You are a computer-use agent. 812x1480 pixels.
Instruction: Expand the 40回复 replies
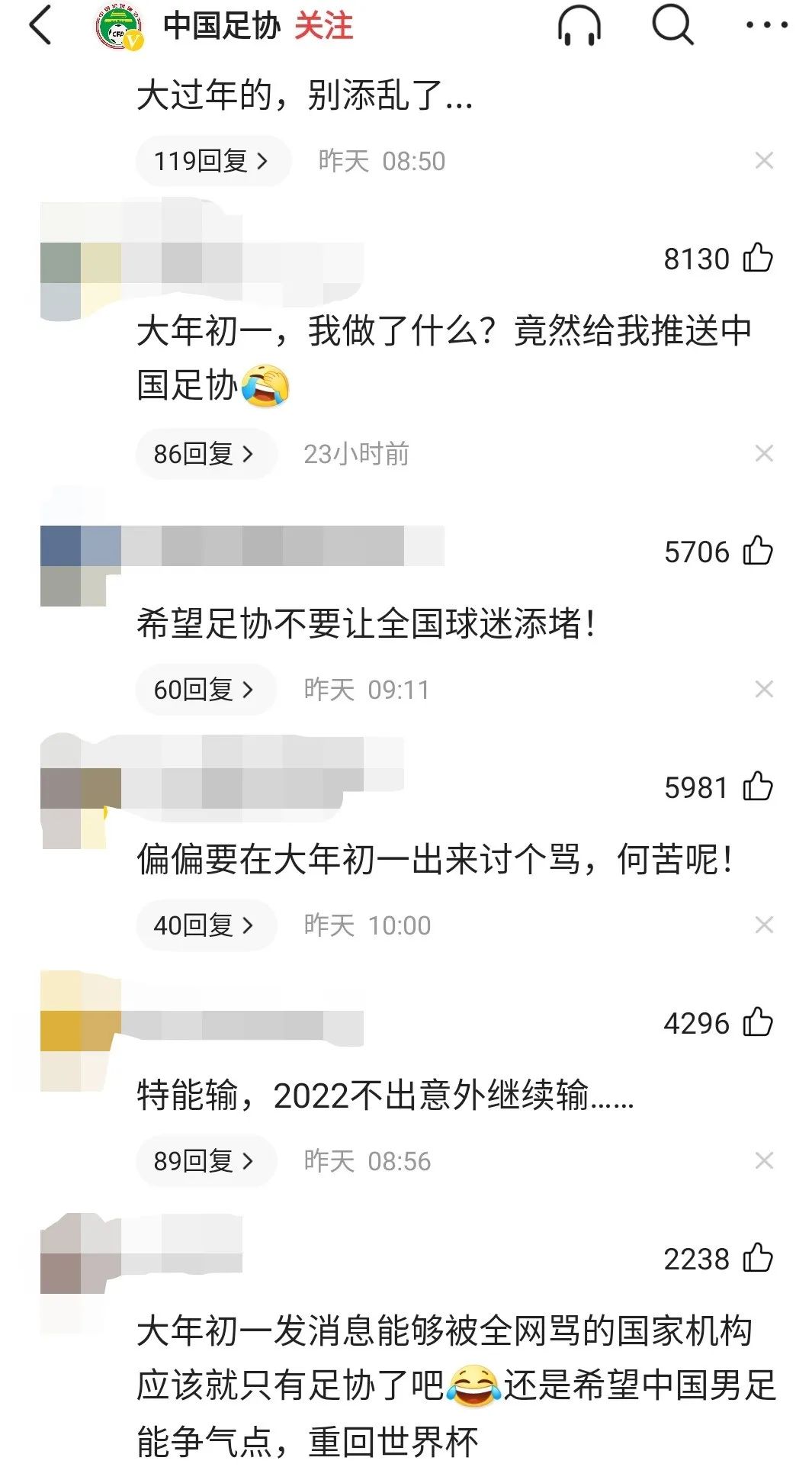(204, 925)
